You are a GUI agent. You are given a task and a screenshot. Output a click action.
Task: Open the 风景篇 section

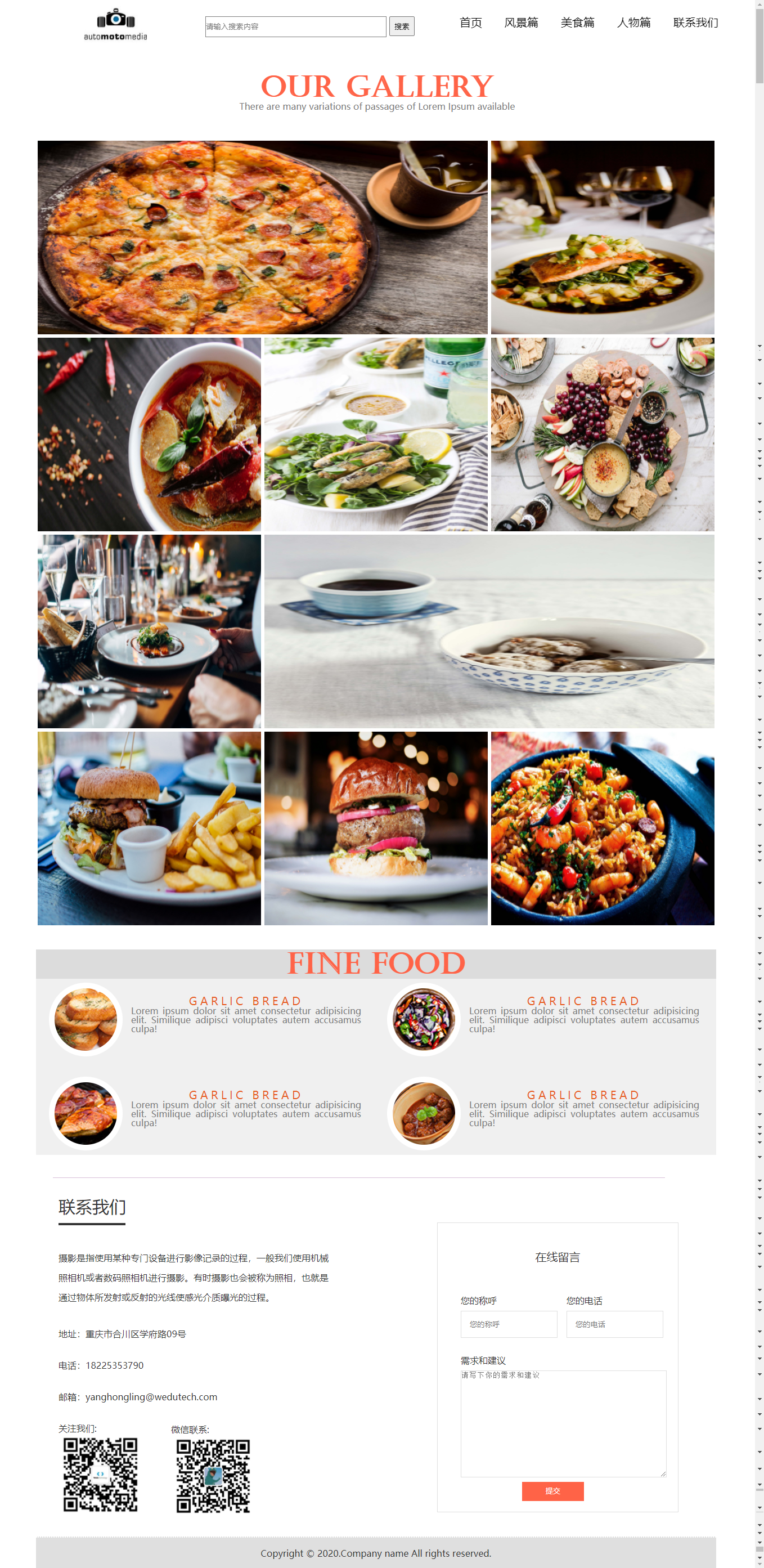[521, 23]
